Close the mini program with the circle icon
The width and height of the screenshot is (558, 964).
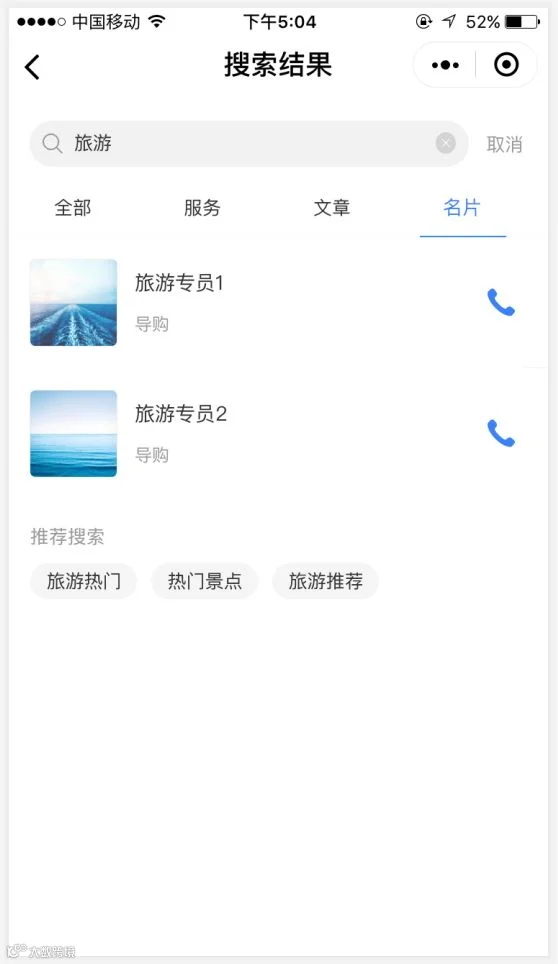[x=506, y=65]
